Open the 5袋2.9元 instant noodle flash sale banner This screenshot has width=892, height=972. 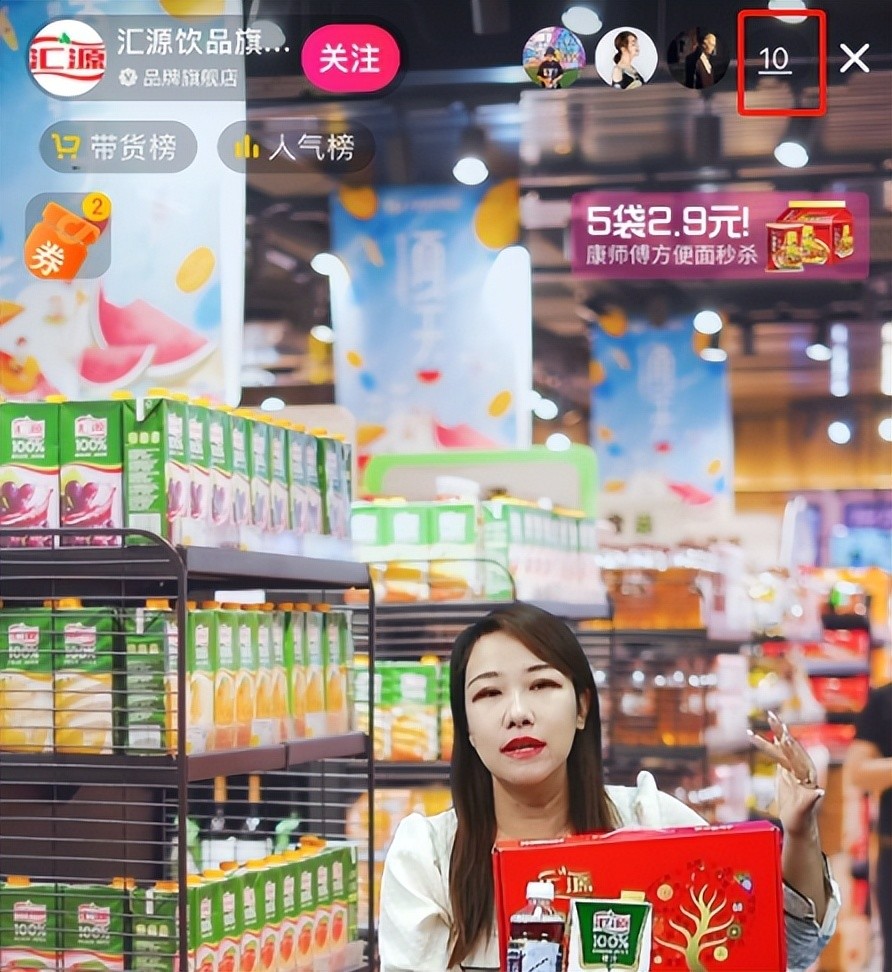[718, 236]
